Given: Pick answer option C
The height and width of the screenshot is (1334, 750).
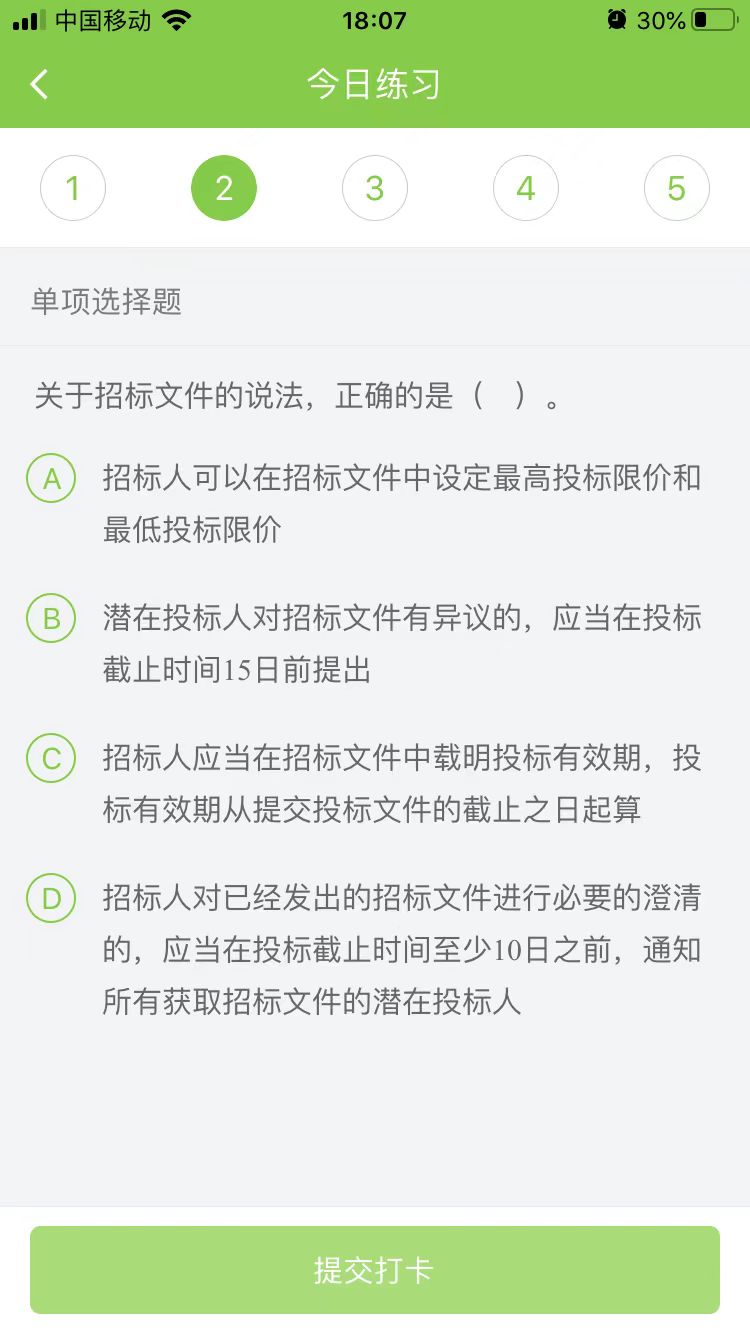Looking at the screenshot, I should 51,759.
